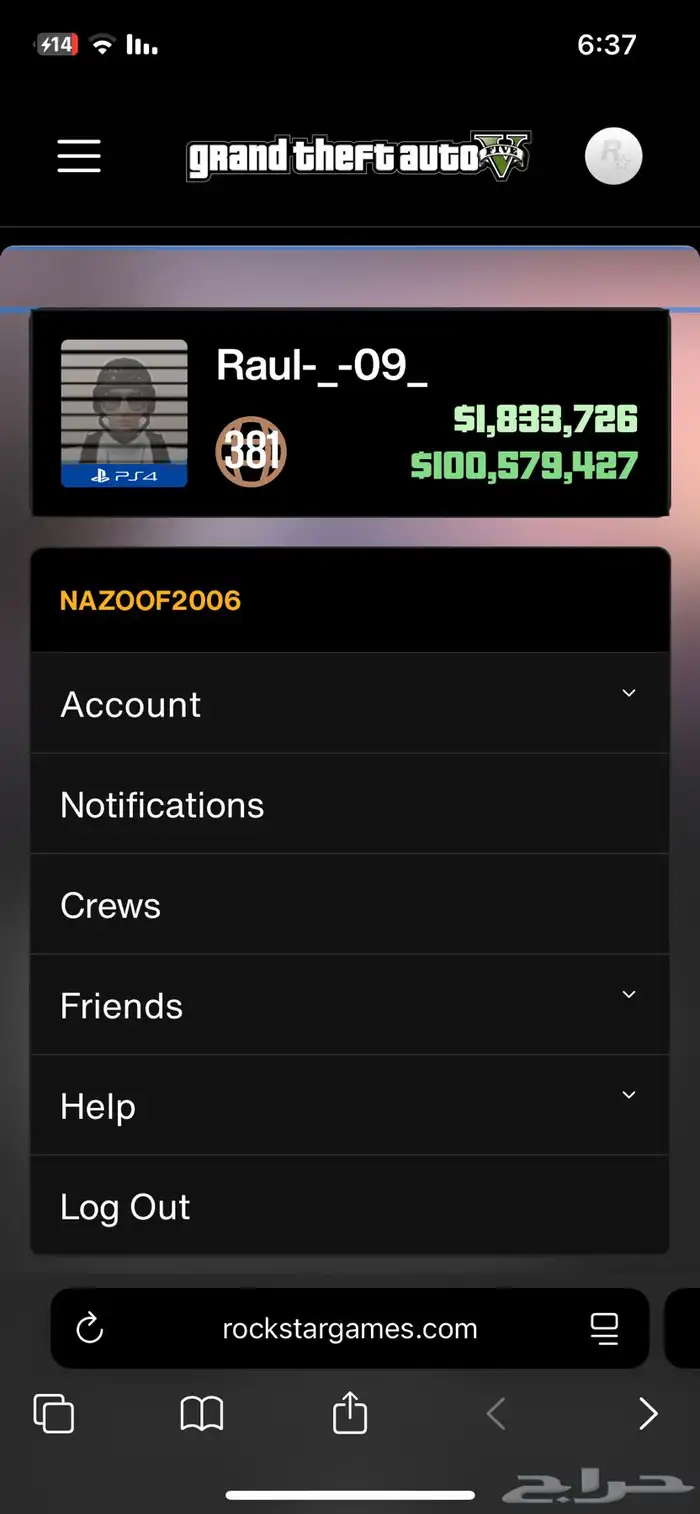Reload the rockstargames.com page
Image resolution: width=700 pixels, height=1514 pixels.
point(90,1329)
